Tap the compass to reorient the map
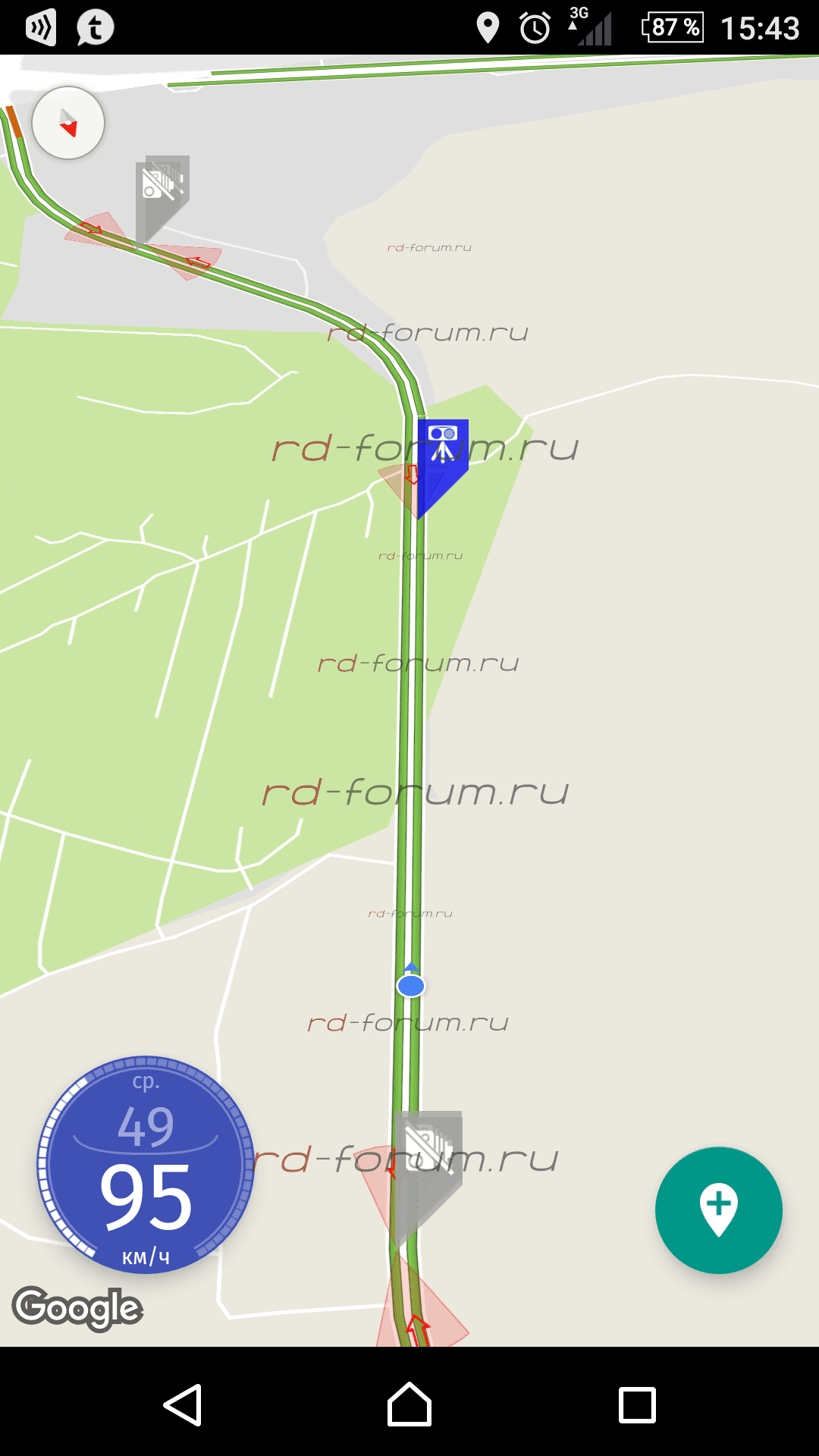 click(x=68, y=123)
